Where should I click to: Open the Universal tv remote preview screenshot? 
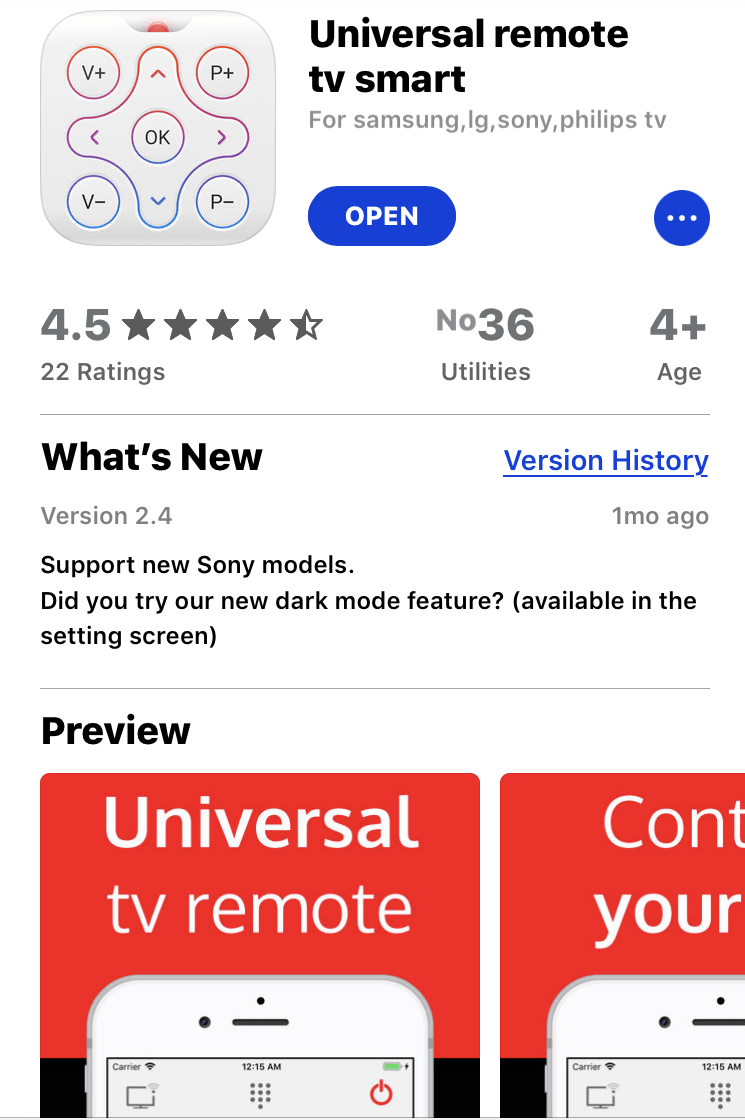tap(260, 944)
